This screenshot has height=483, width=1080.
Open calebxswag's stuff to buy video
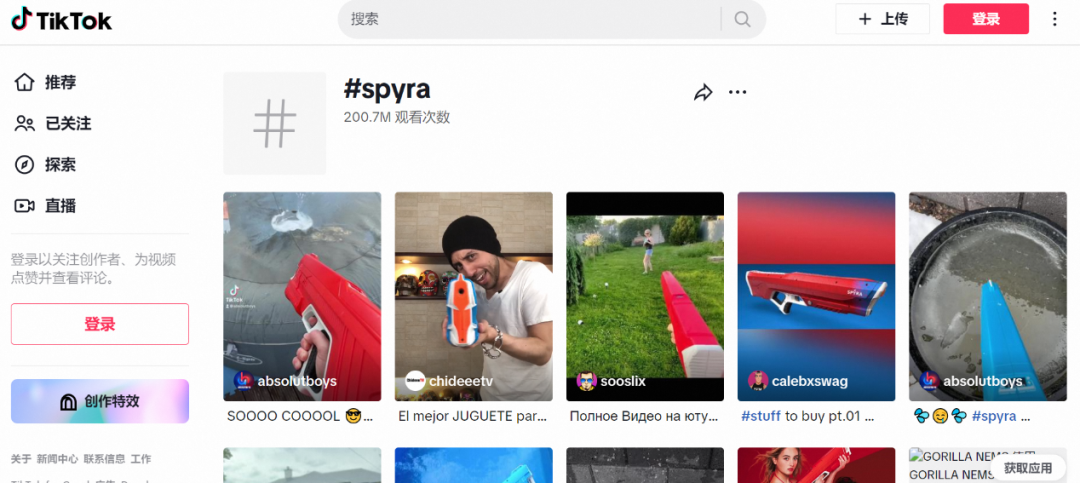click(x=816, y=295)
